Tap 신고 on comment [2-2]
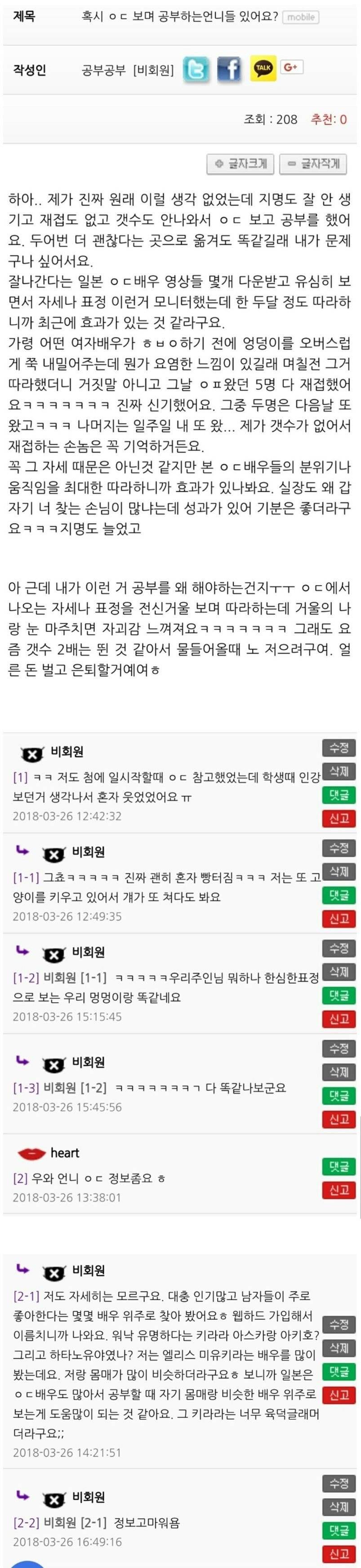 [339, 1553]
